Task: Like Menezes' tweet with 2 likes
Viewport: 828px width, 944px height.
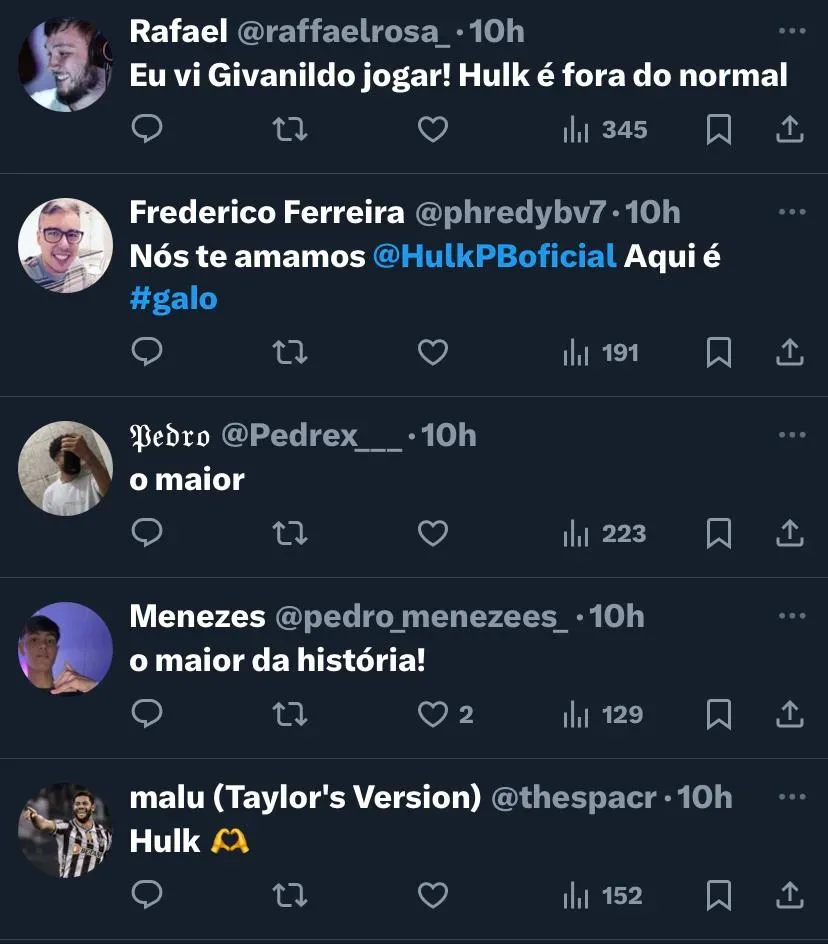Action: 432,714
